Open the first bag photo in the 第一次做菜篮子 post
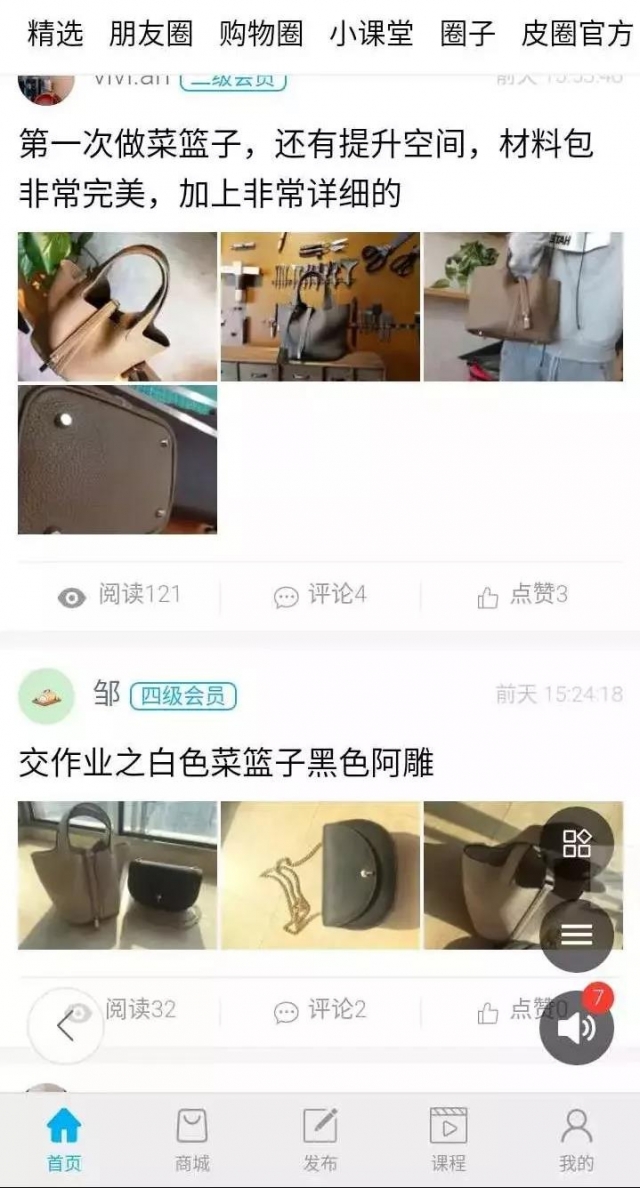This screenshot has height=1188, width=640. (117, 306)
